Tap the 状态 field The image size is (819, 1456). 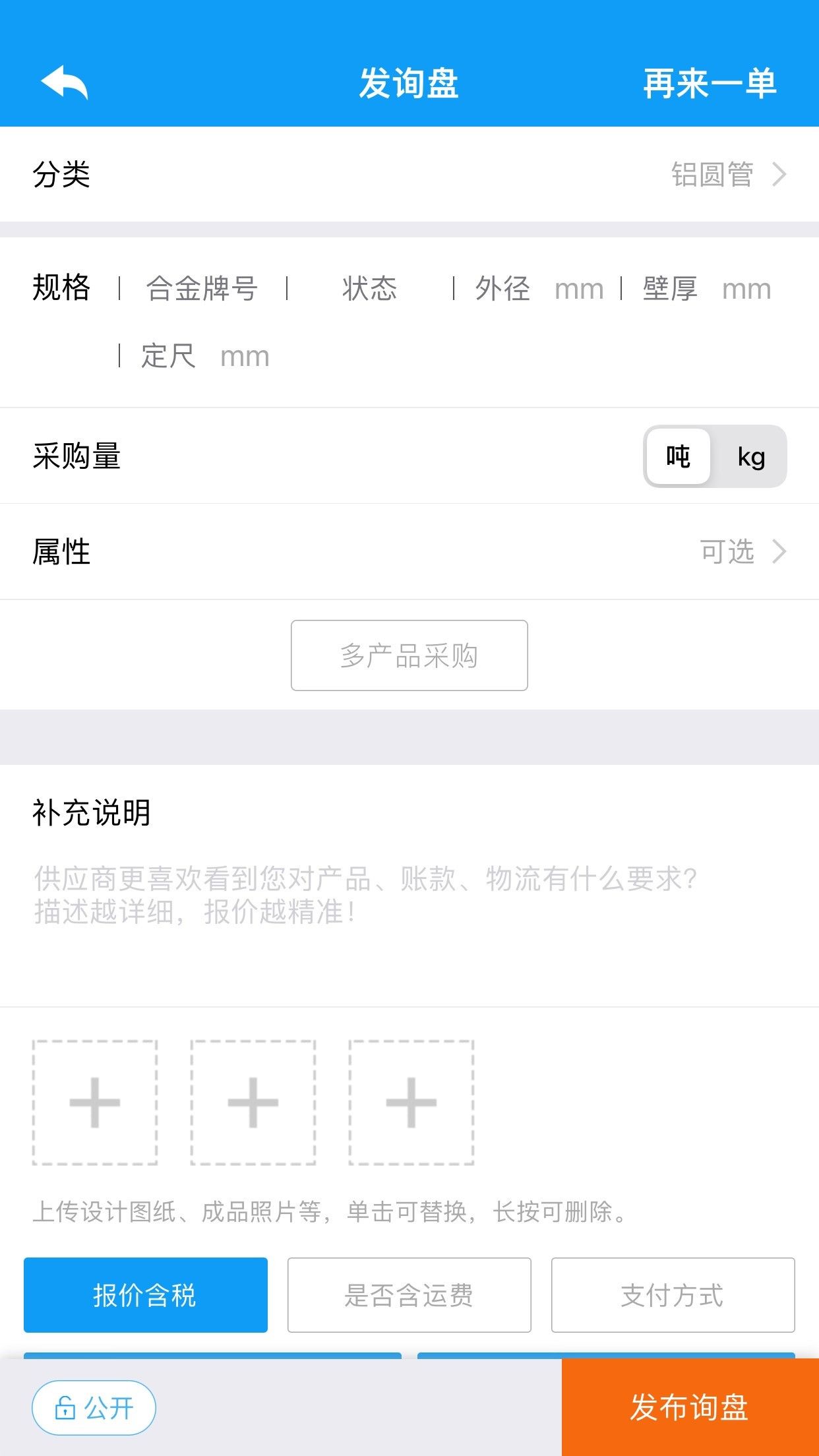click(369, 289)
